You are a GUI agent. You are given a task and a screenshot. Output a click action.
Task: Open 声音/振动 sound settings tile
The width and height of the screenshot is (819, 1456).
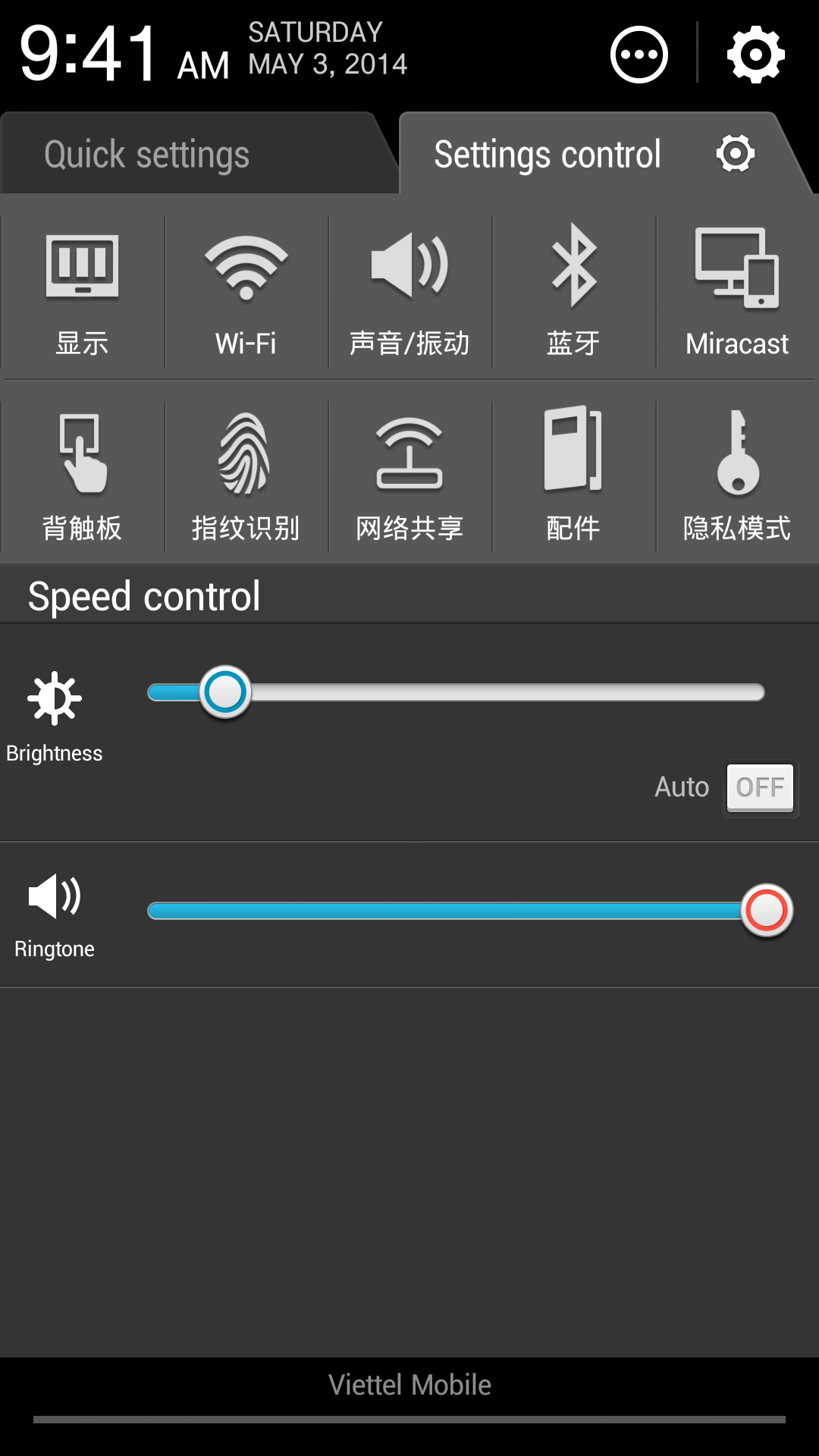click(409, 292)
